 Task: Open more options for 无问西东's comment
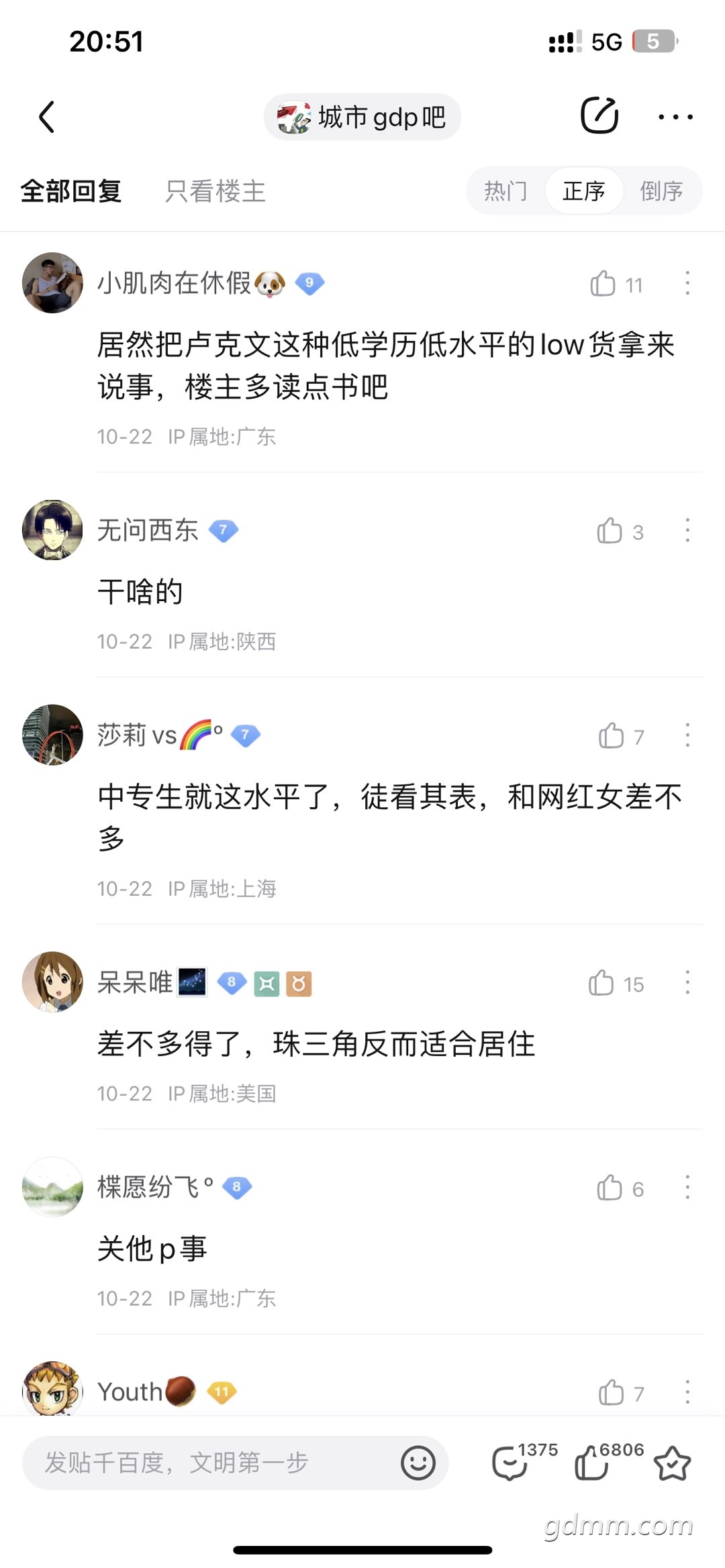(x=687, y=531)
